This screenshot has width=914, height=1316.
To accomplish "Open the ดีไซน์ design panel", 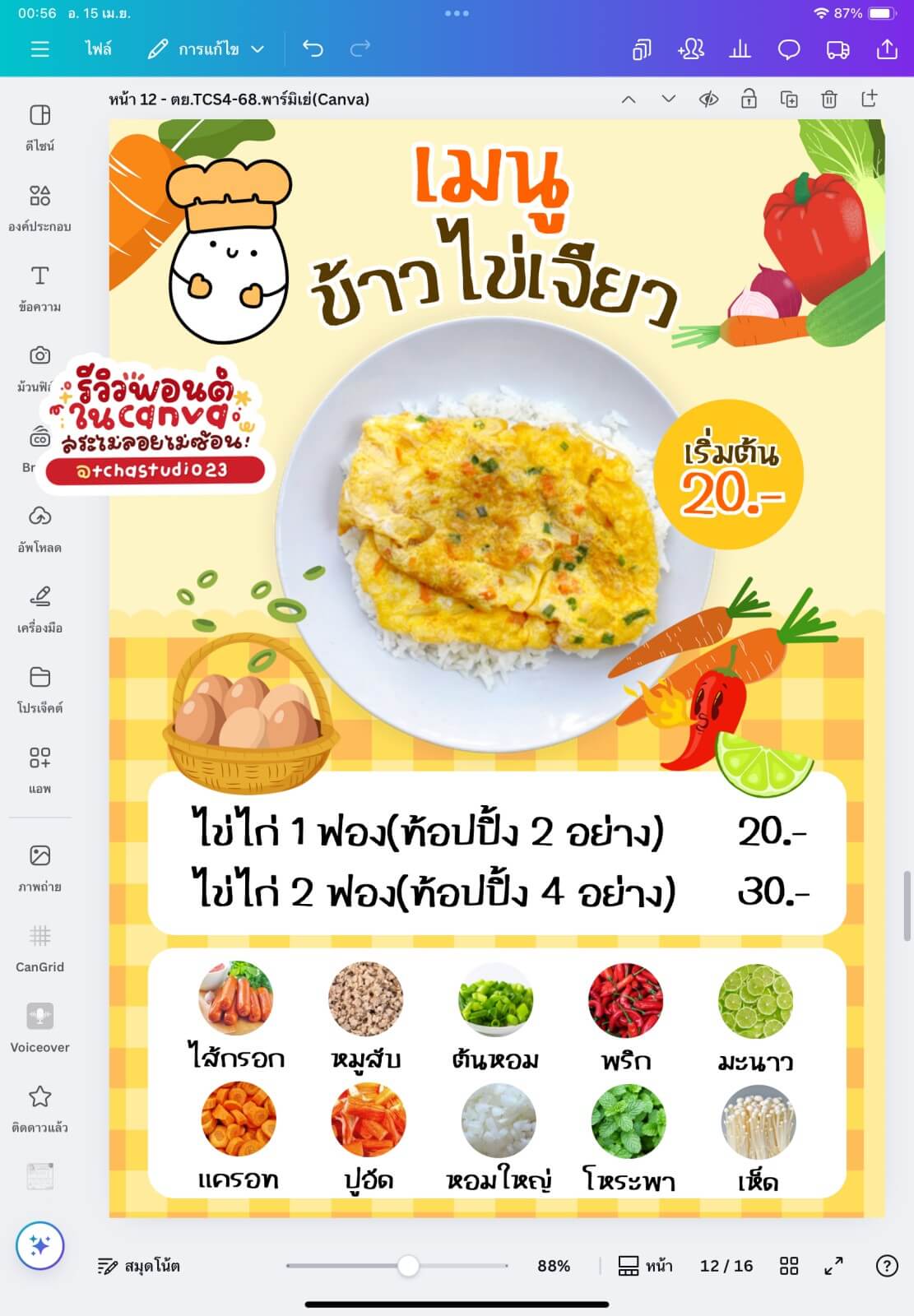I will tap(39, 127).
